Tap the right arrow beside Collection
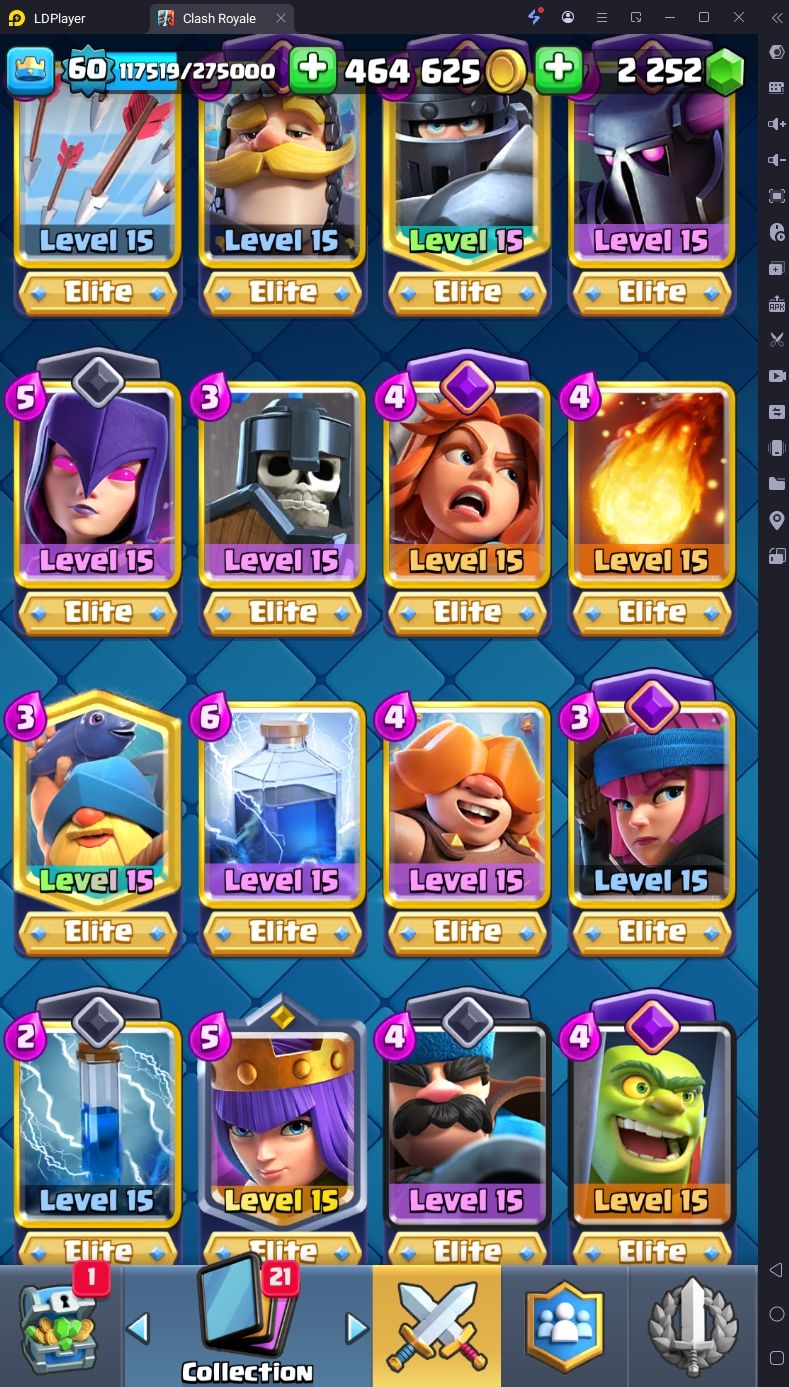The height and width of the screenshot is (1387, 789). pos(356,1328)
